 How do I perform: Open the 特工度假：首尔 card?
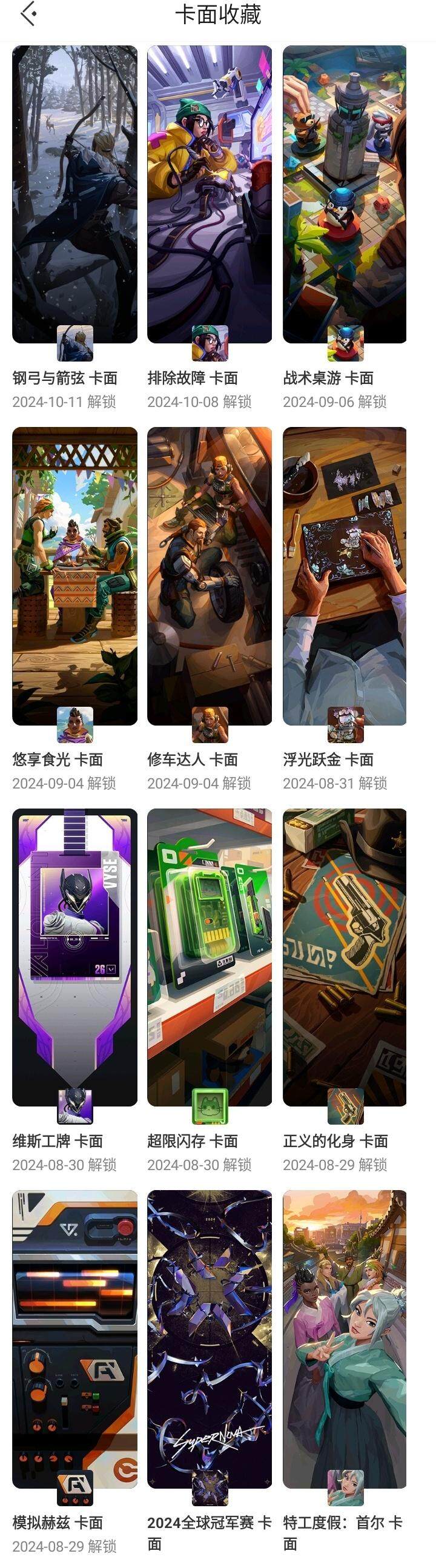345,1339
